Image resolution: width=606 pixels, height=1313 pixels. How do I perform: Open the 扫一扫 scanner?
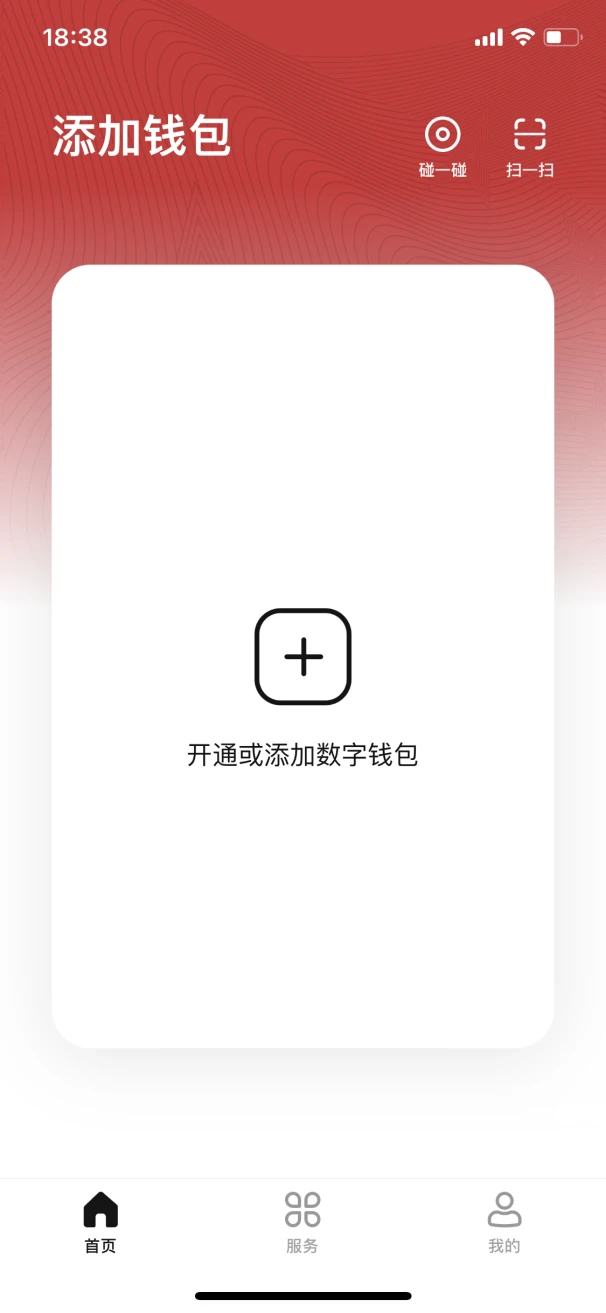coord(529,146)
